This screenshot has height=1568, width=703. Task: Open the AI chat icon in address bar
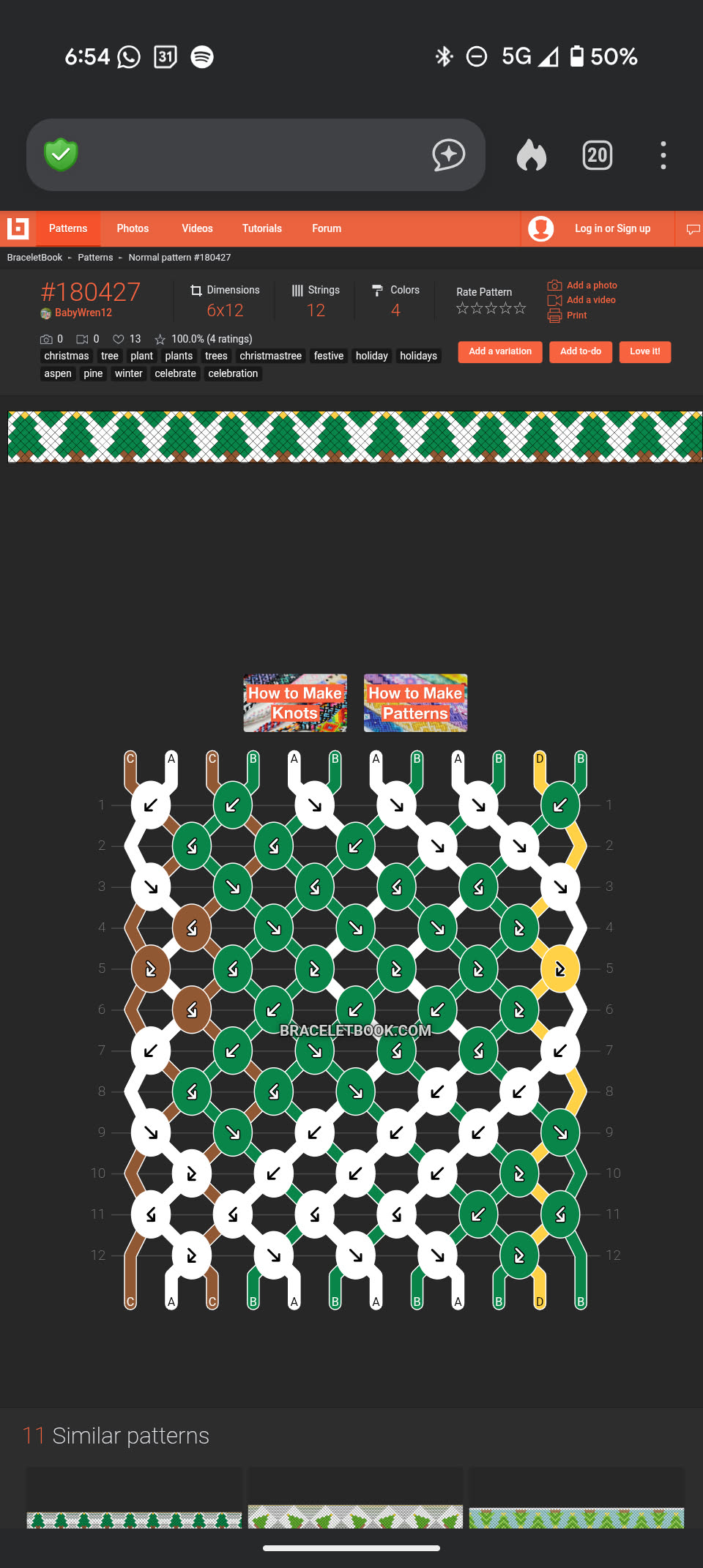[x=448, y=155]
